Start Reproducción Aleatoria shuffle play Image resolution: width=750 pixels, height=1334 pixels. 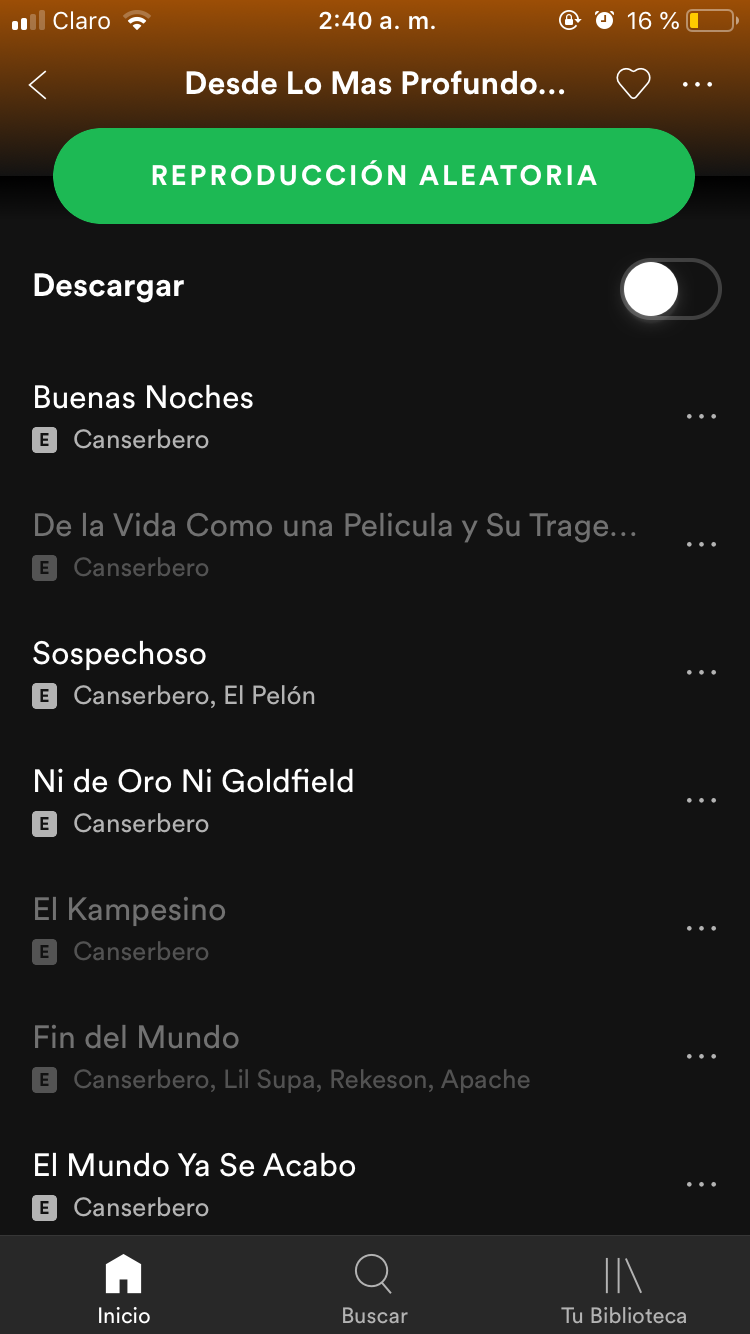(x=374, y=176)
